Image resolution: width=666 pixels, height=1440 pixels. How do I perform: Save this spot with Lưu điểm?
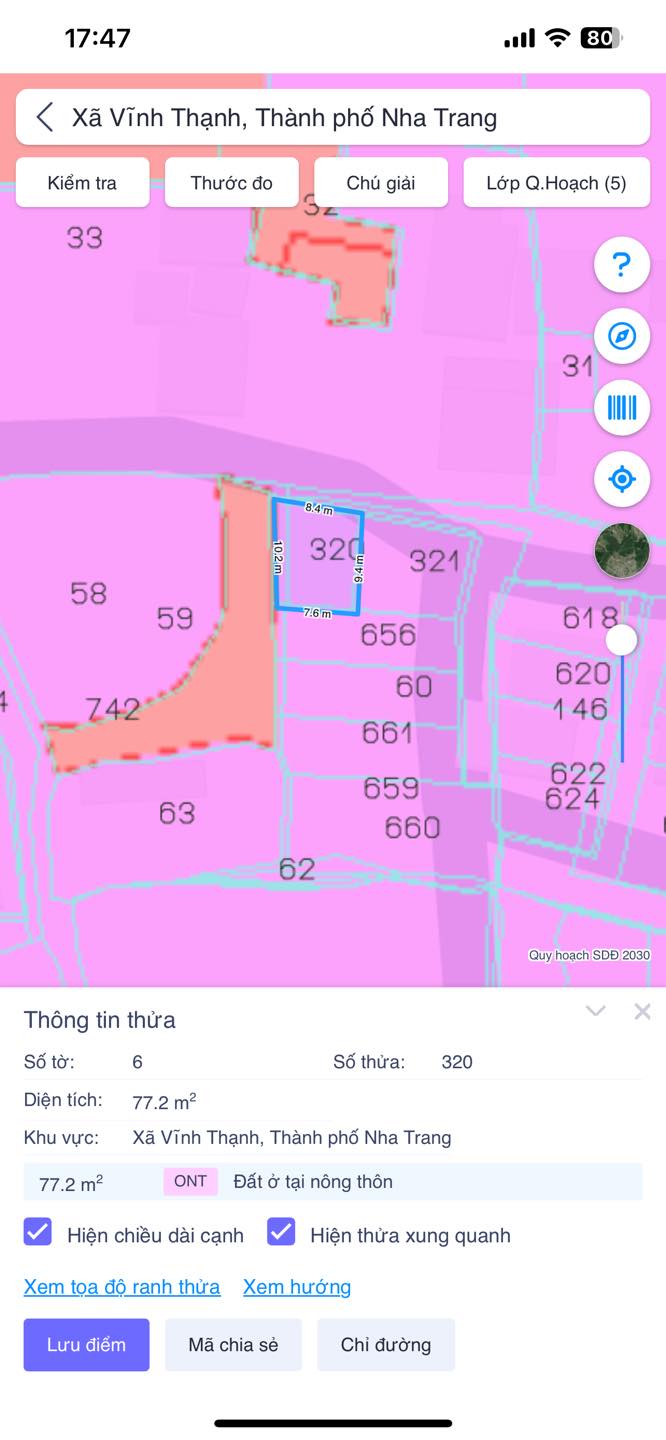coord(86,1345)
